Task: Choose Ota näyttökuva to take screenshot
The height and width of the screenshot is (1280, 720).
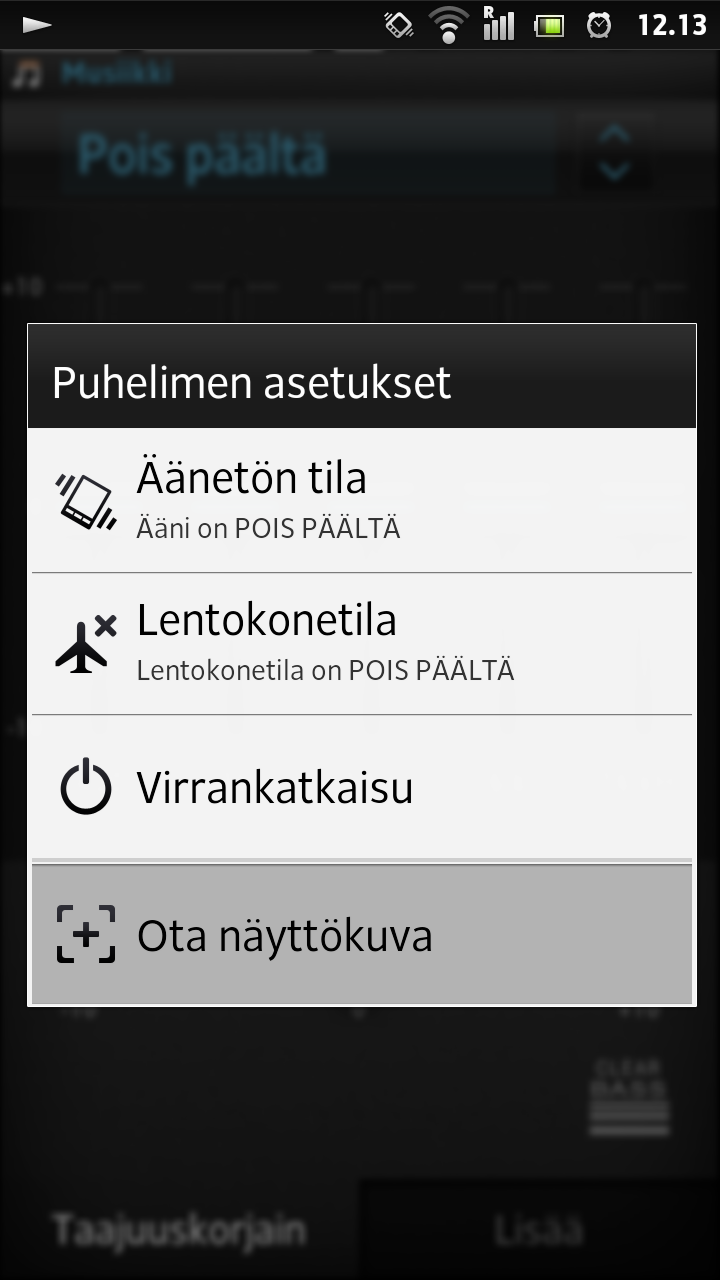Action: 361,934
